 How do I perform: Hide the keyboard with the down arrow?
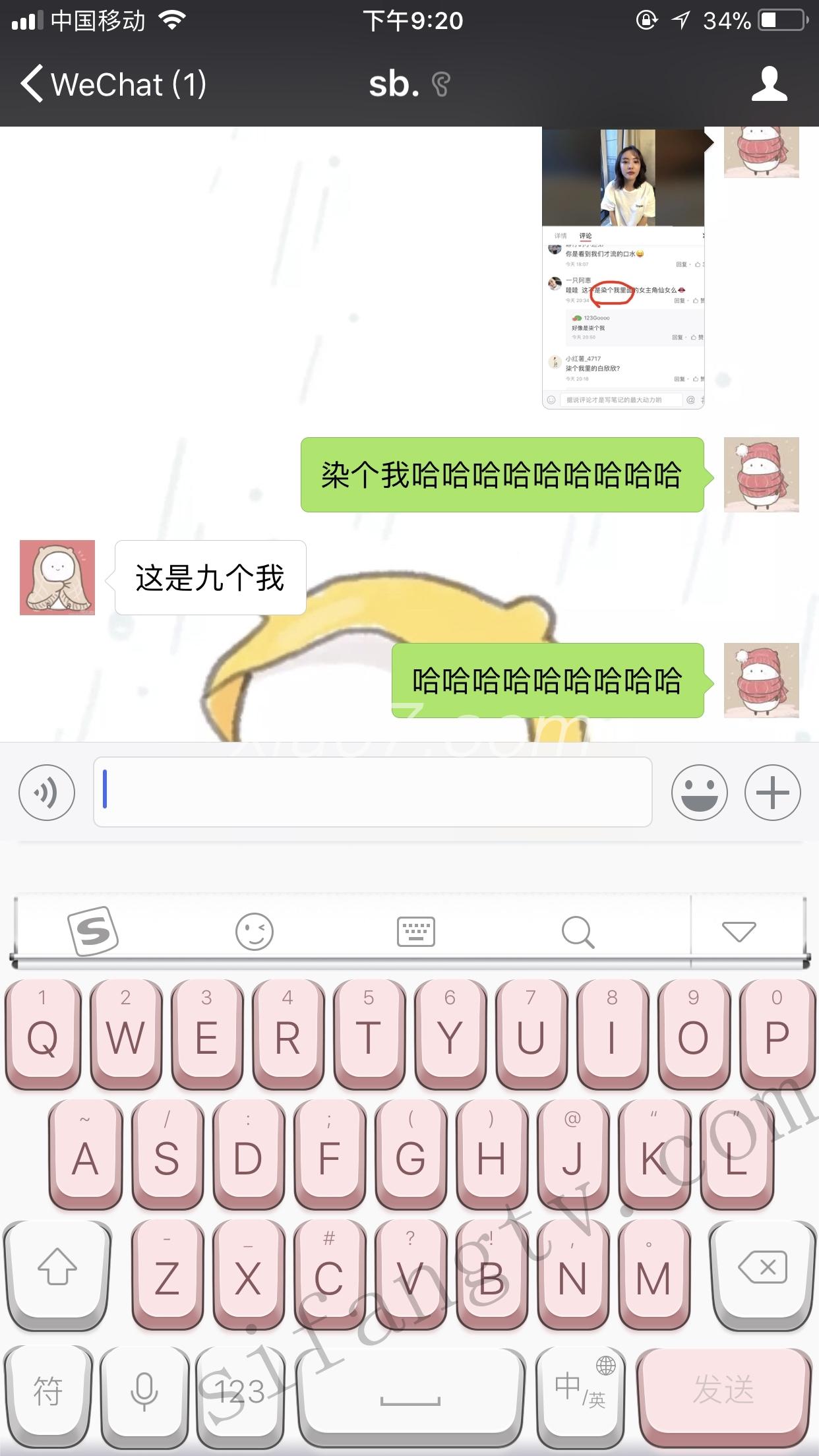pos(739,931)
